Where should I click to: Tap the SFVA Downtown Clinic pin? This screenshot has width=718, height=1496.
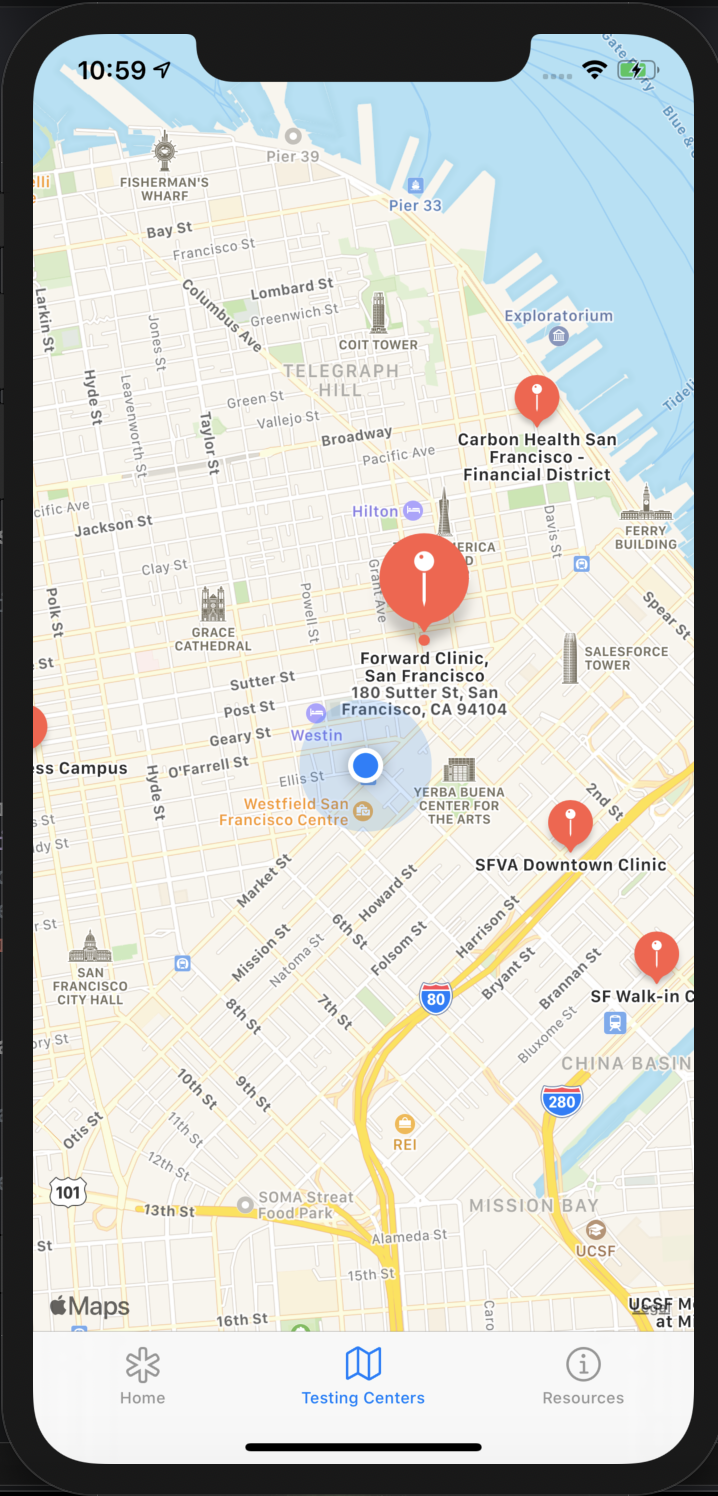(x=570, y=823)
